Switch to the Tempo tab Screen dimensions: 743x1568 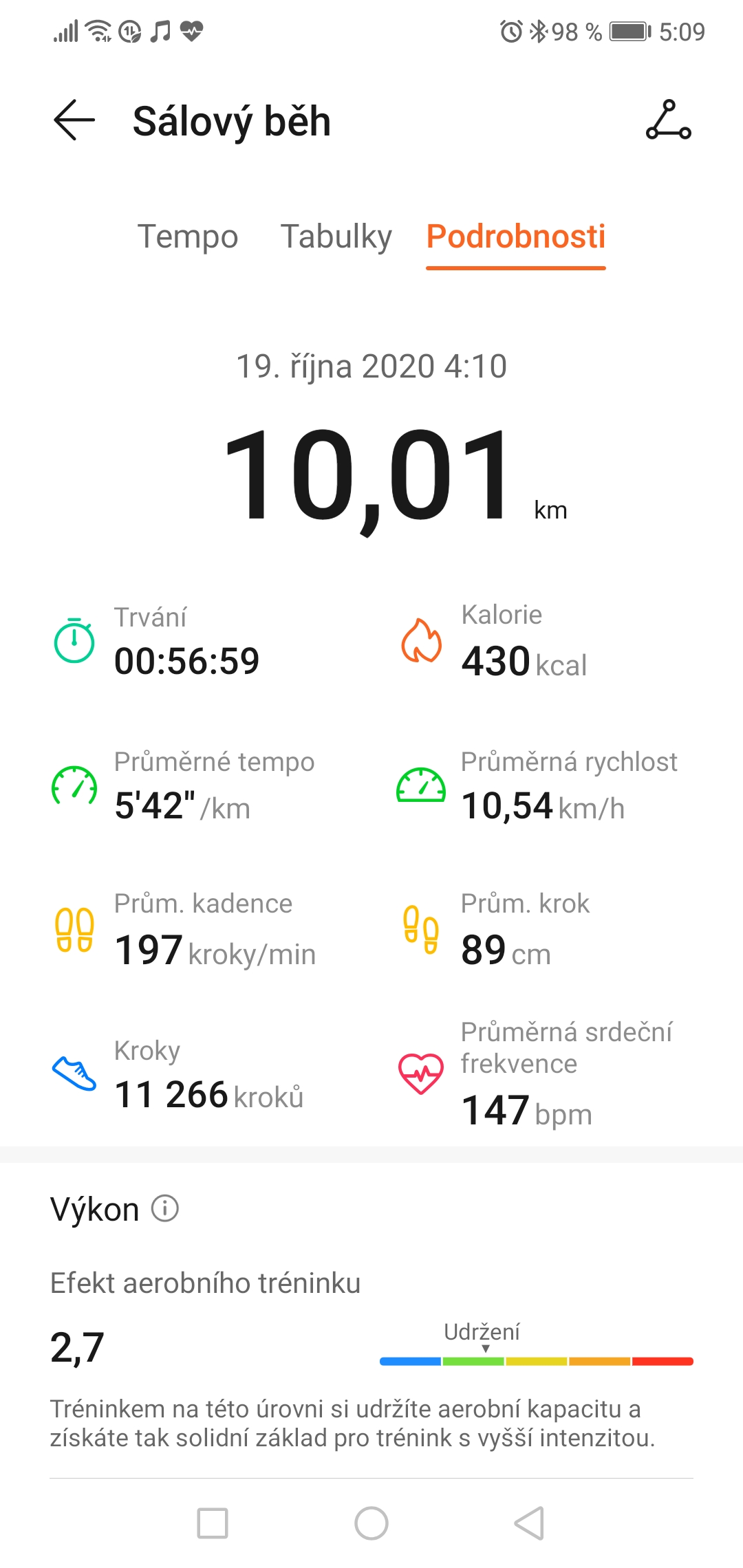(188, 237)
